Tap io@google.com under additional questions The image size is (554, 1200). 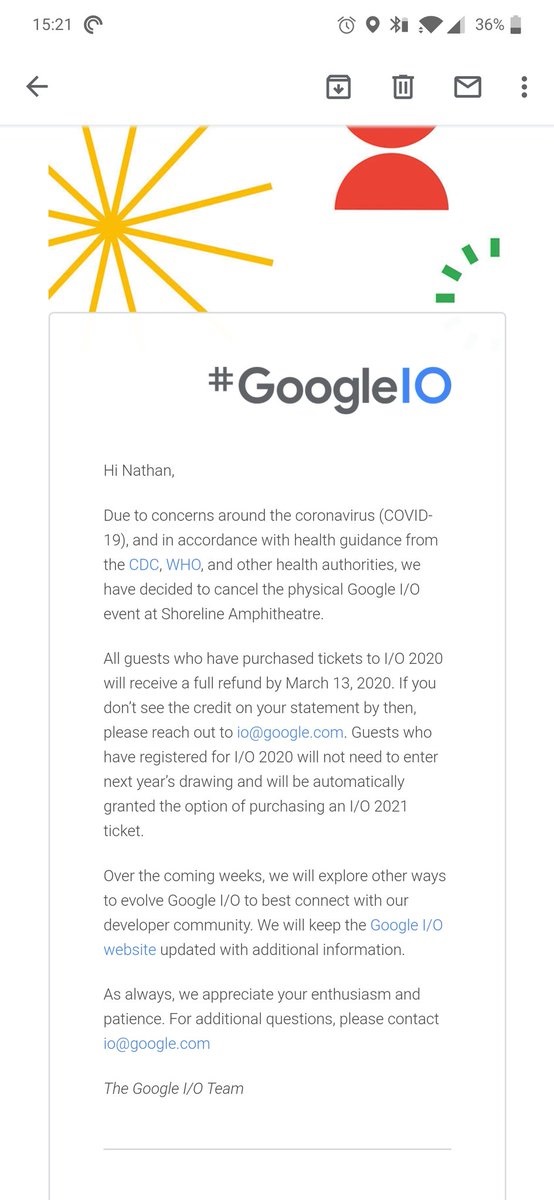tap(157, 1043)
